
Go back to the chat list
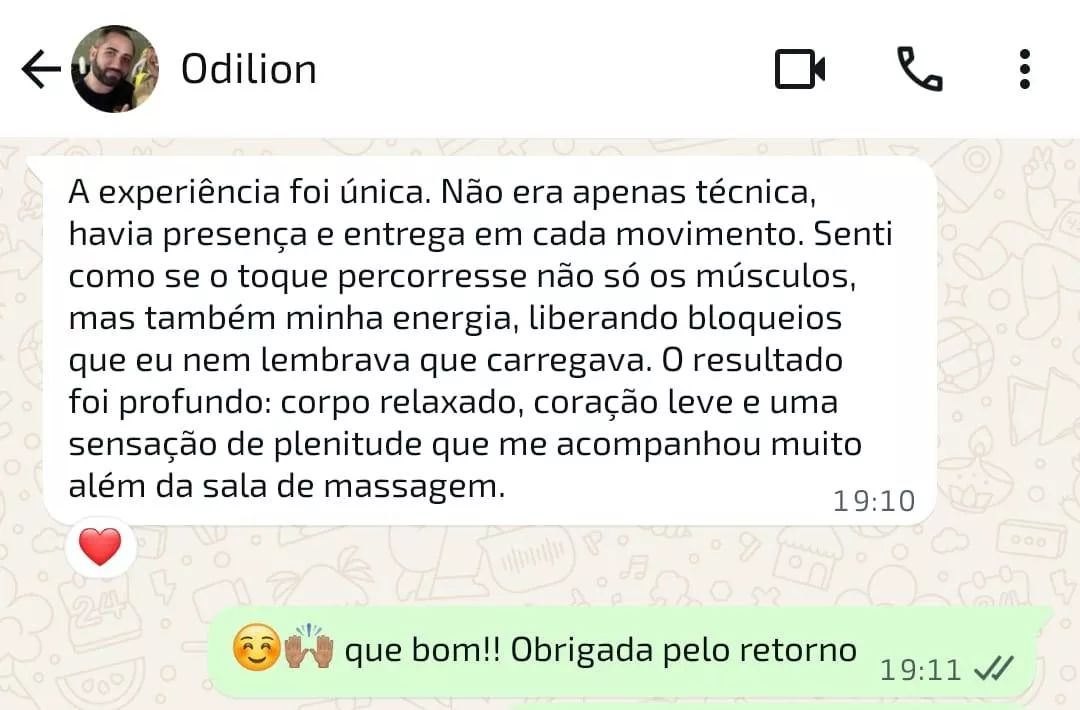coord(40,70)
